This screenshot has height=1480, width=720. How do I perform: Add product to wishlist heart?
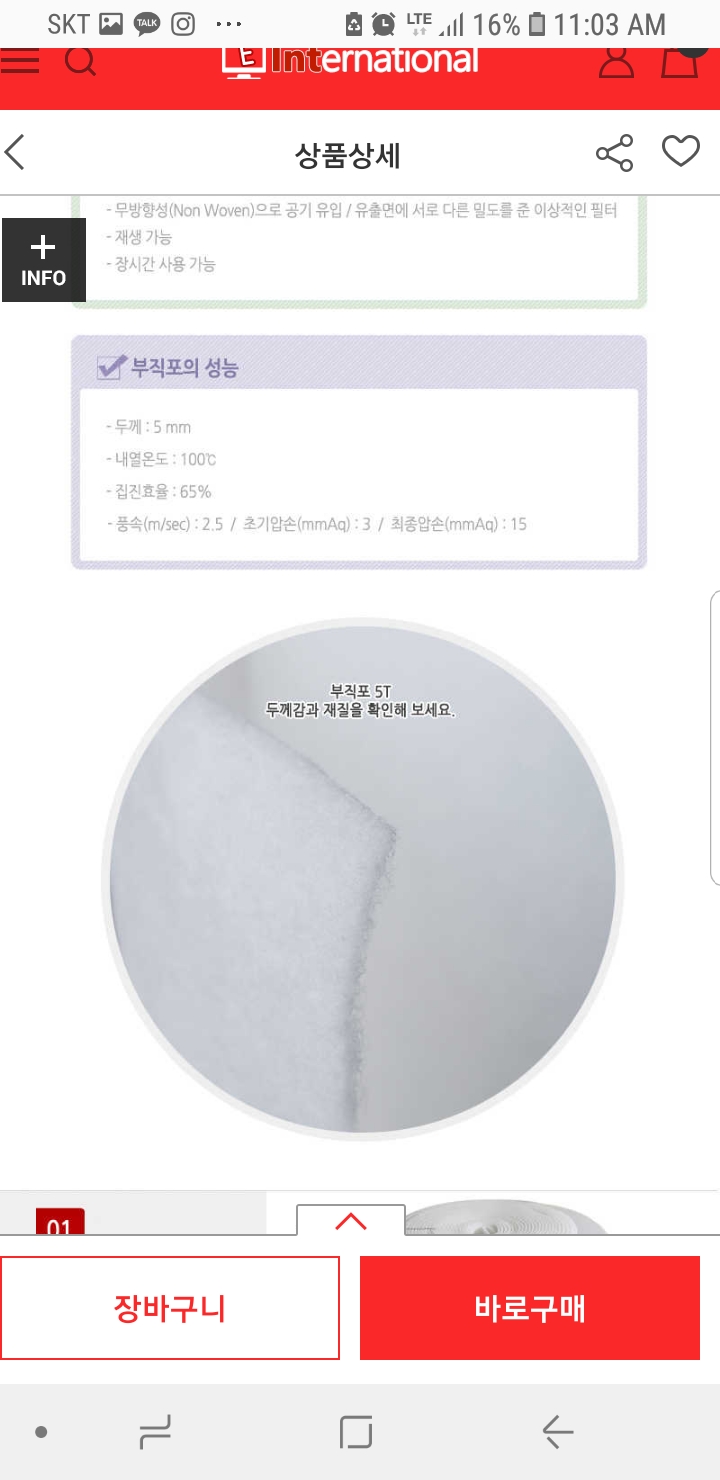[x=681, y=152]
